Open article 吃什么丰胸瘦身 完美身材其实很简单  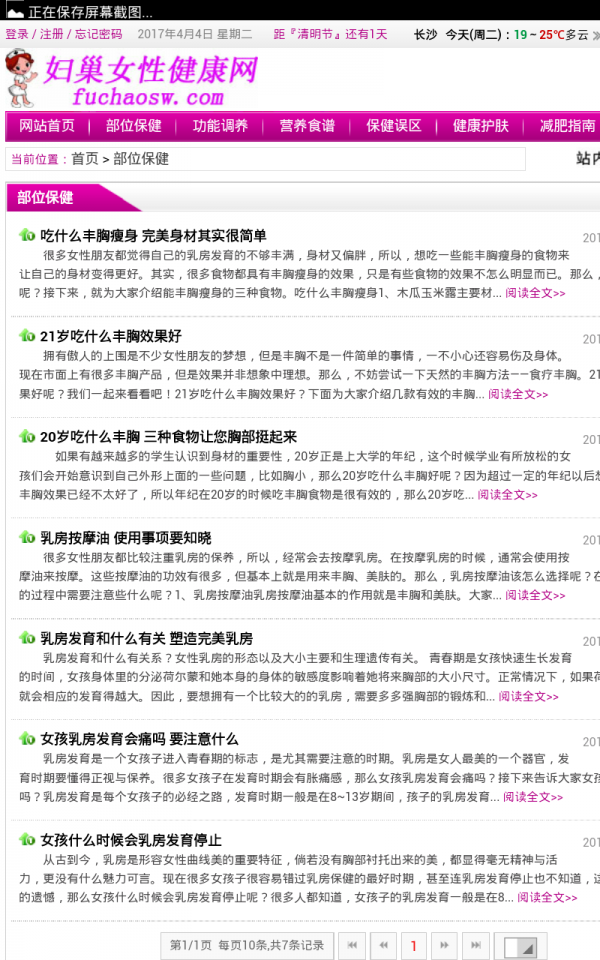tap(153, 236)
